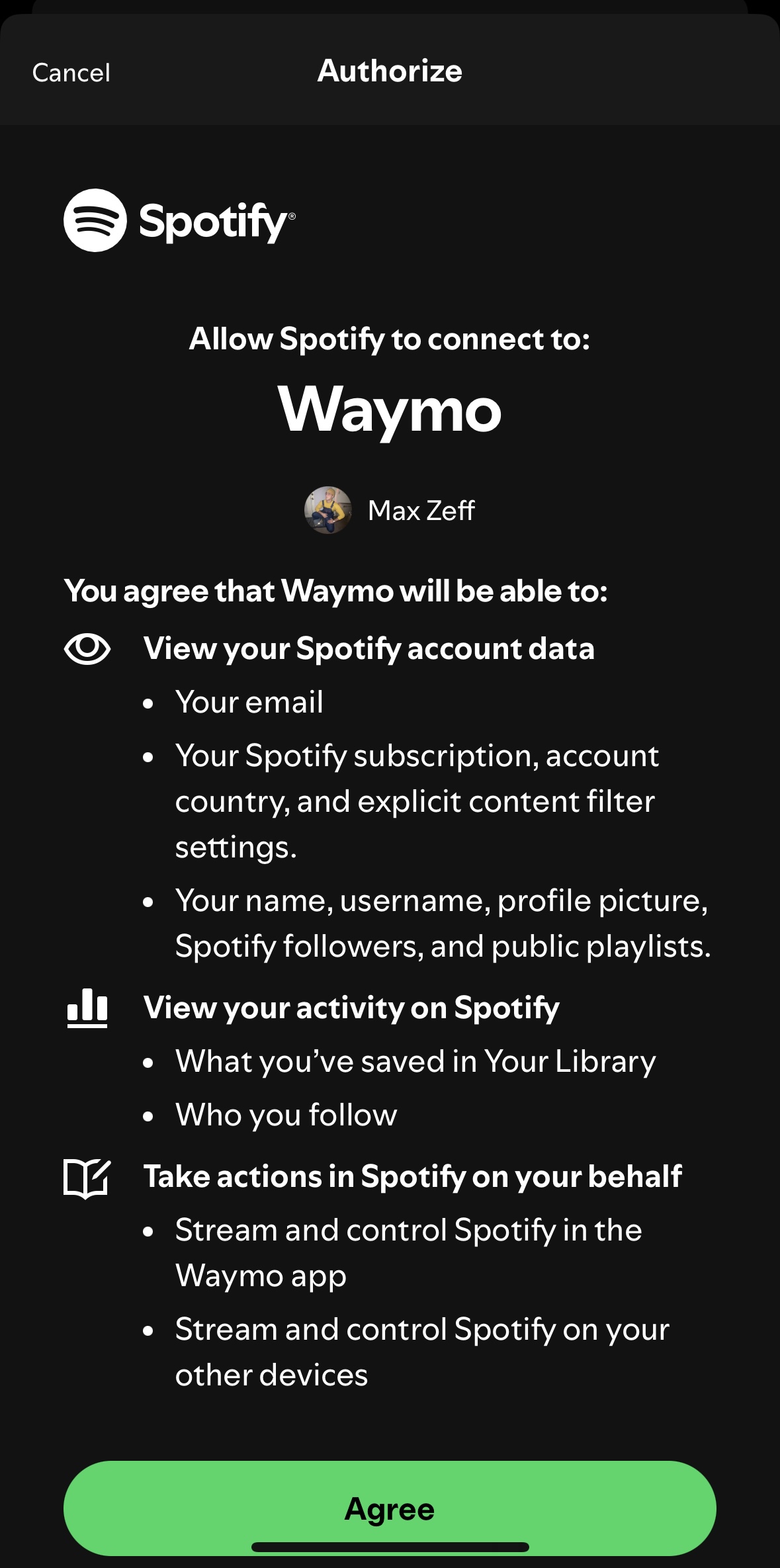Viewport: 780px width, 1568px height.
Task: Click the Who you follow bullet item
Action: tap(286, 1114)
